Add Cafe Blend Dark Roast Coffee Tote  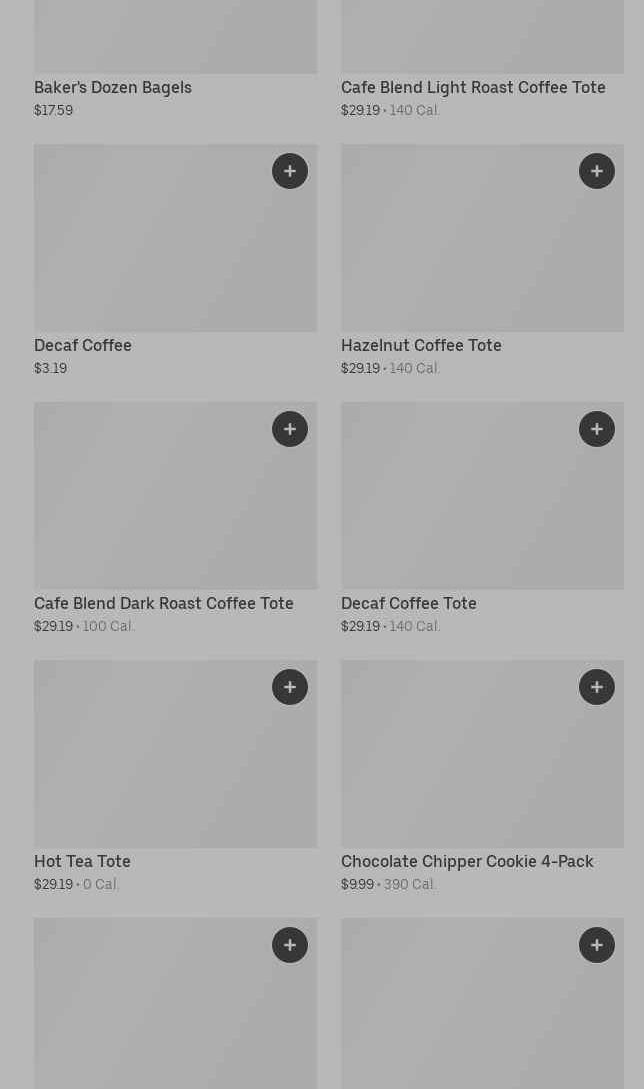[290, 429]
